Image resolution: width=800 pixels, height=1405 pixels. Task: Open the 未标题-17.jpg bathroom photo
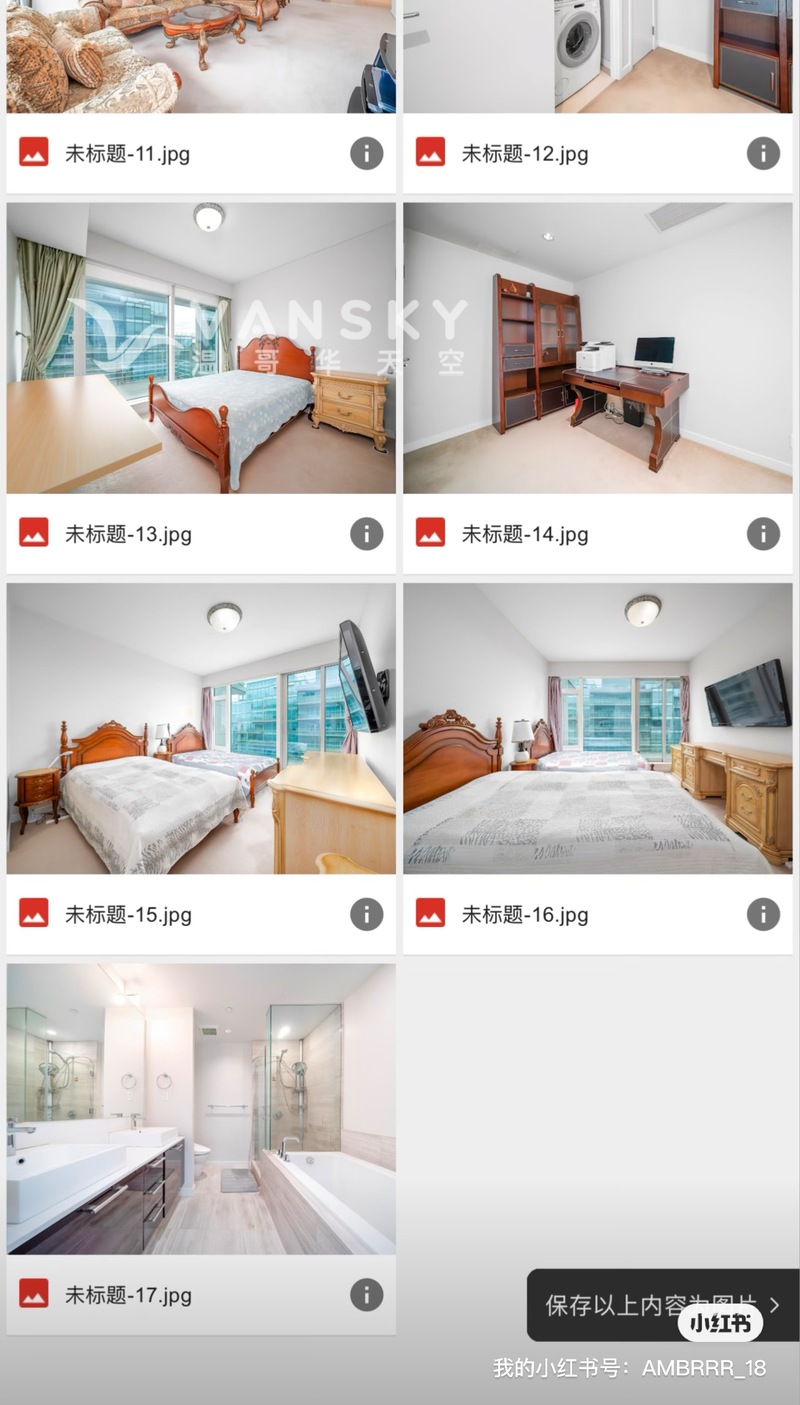point(200,1108)
